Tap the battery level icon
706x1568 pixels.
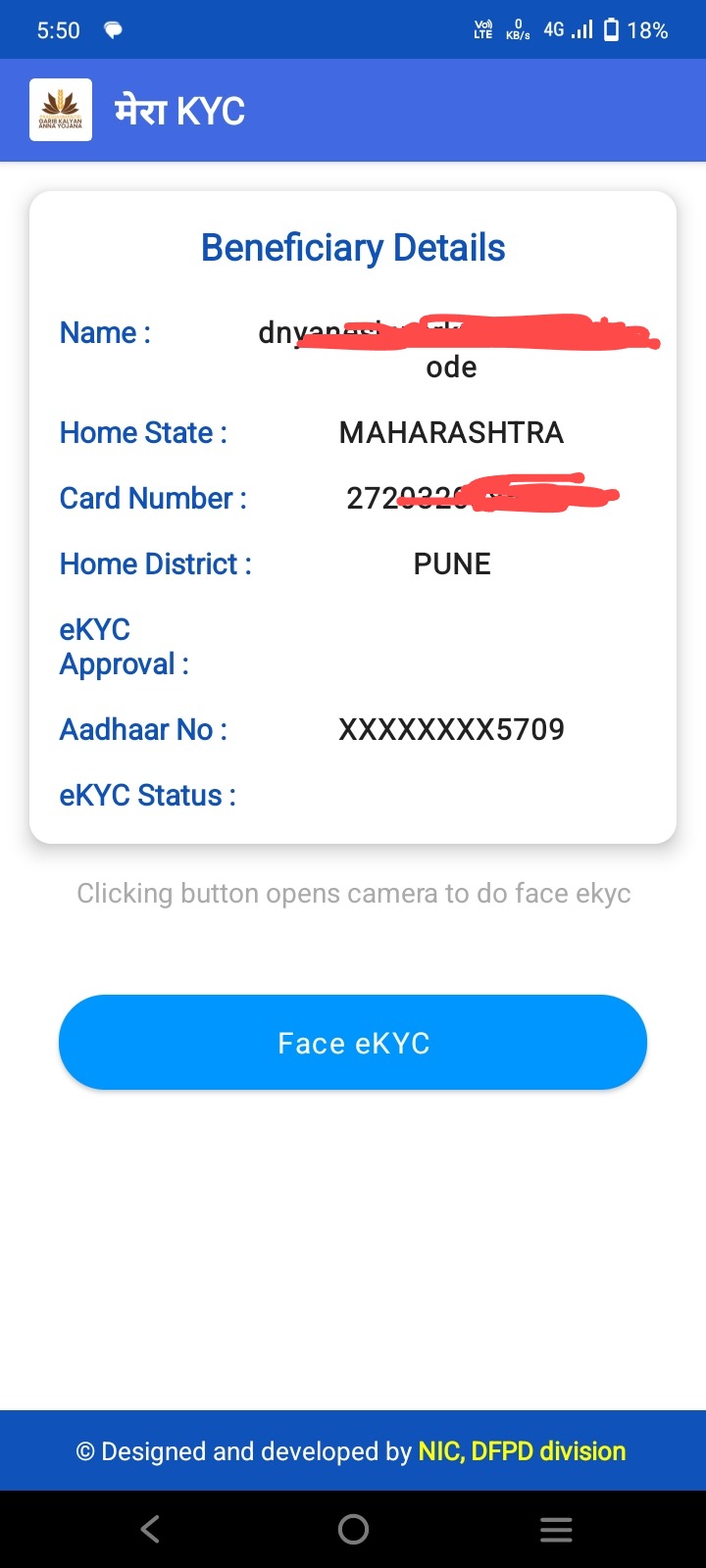point(611,29)
